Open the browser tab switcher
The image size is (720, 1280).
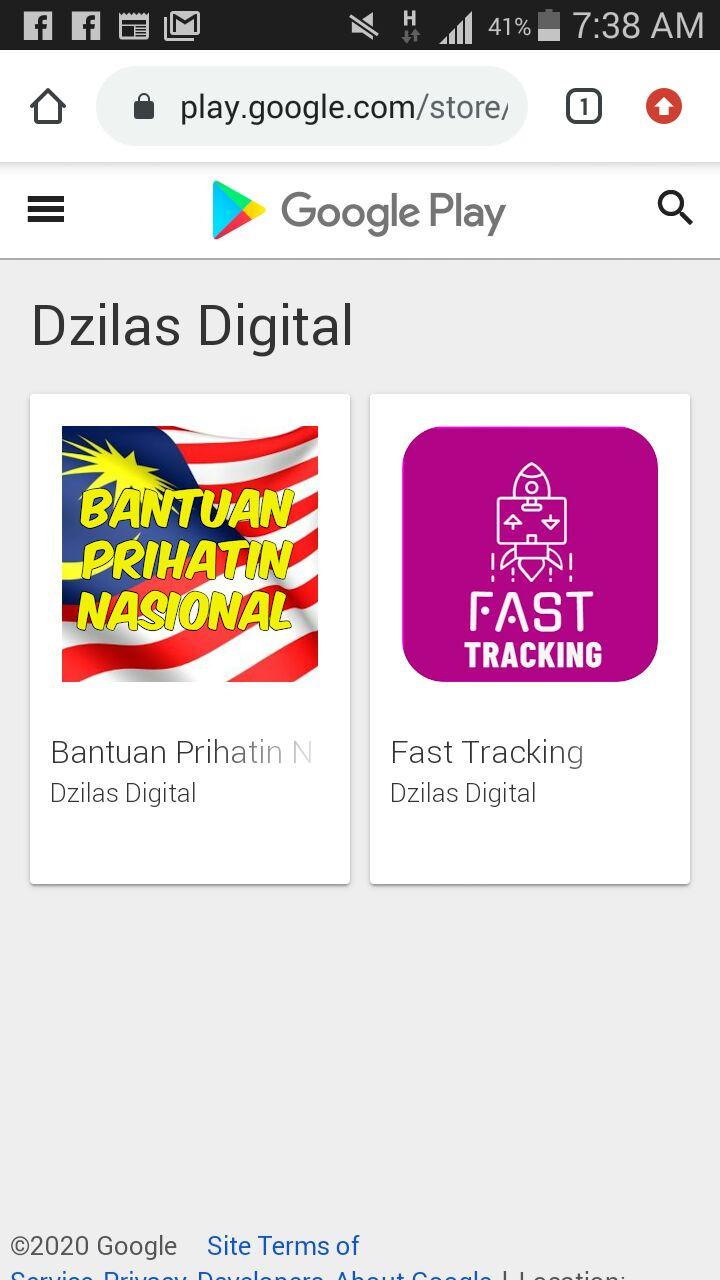coord(584,106)
